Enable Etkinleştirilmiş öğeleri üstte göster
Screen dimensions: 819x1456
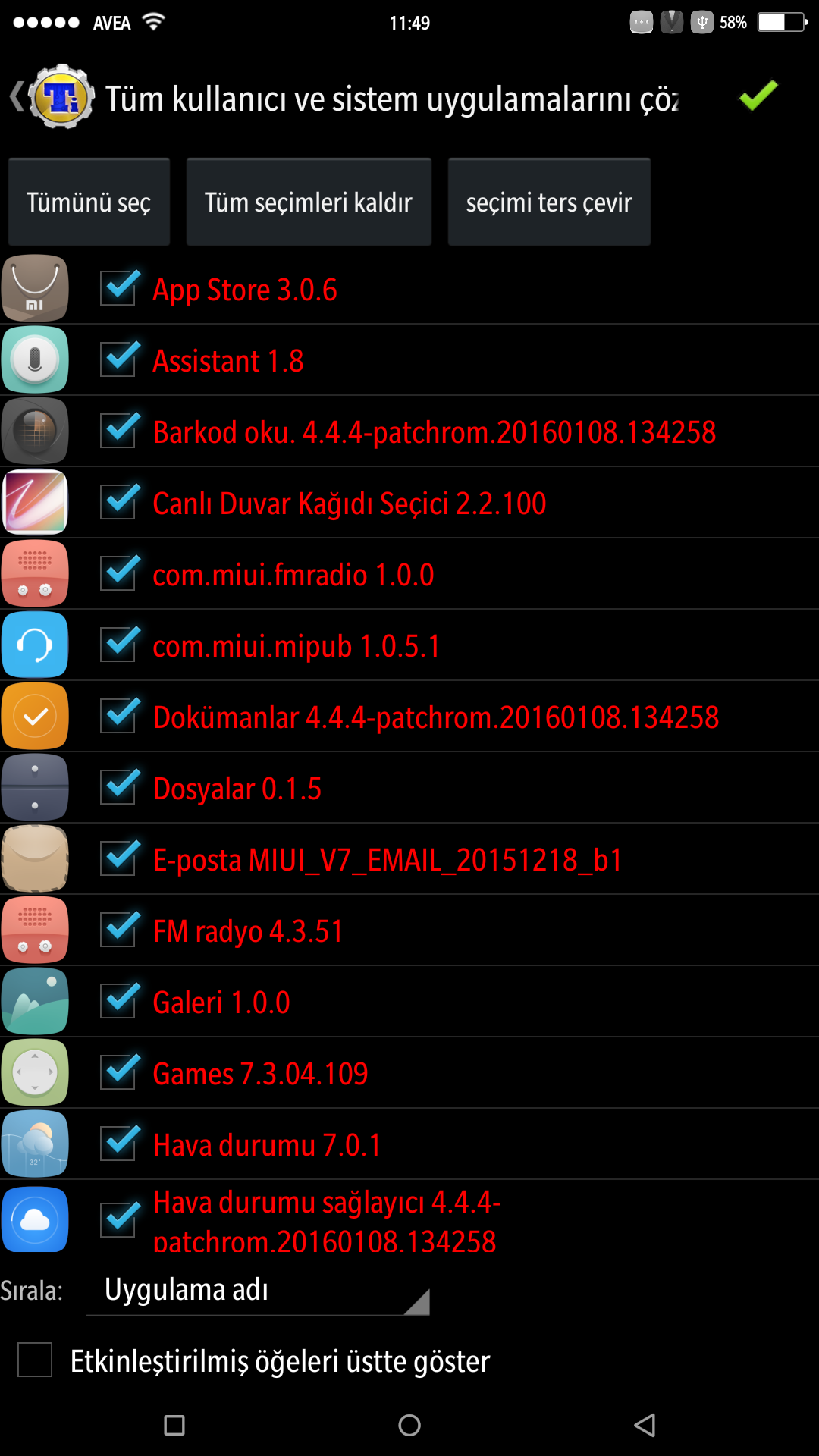pos(35,1360)
